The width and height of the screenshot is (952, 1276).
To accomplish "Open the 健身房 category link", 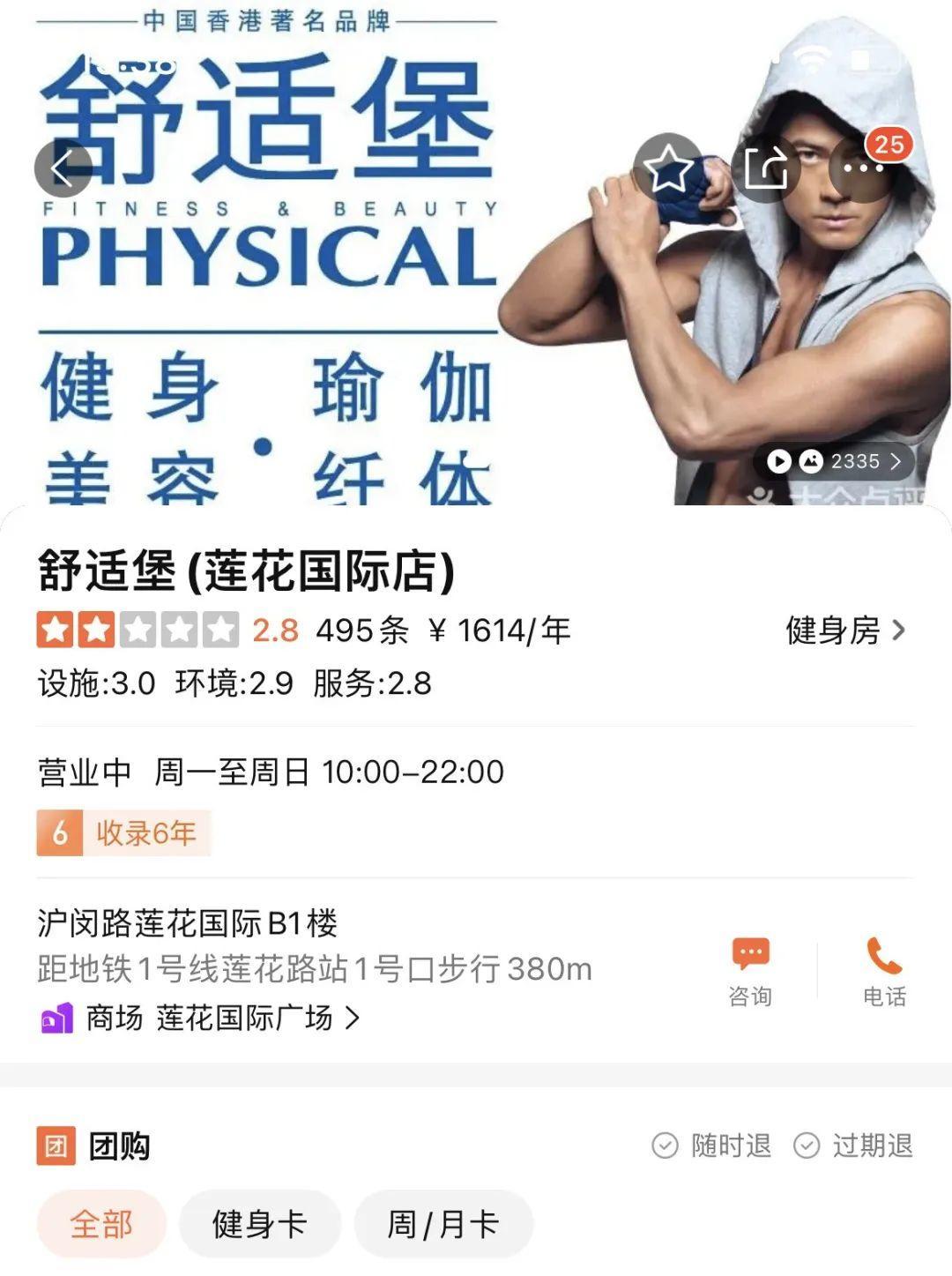I will coord(844,631).
